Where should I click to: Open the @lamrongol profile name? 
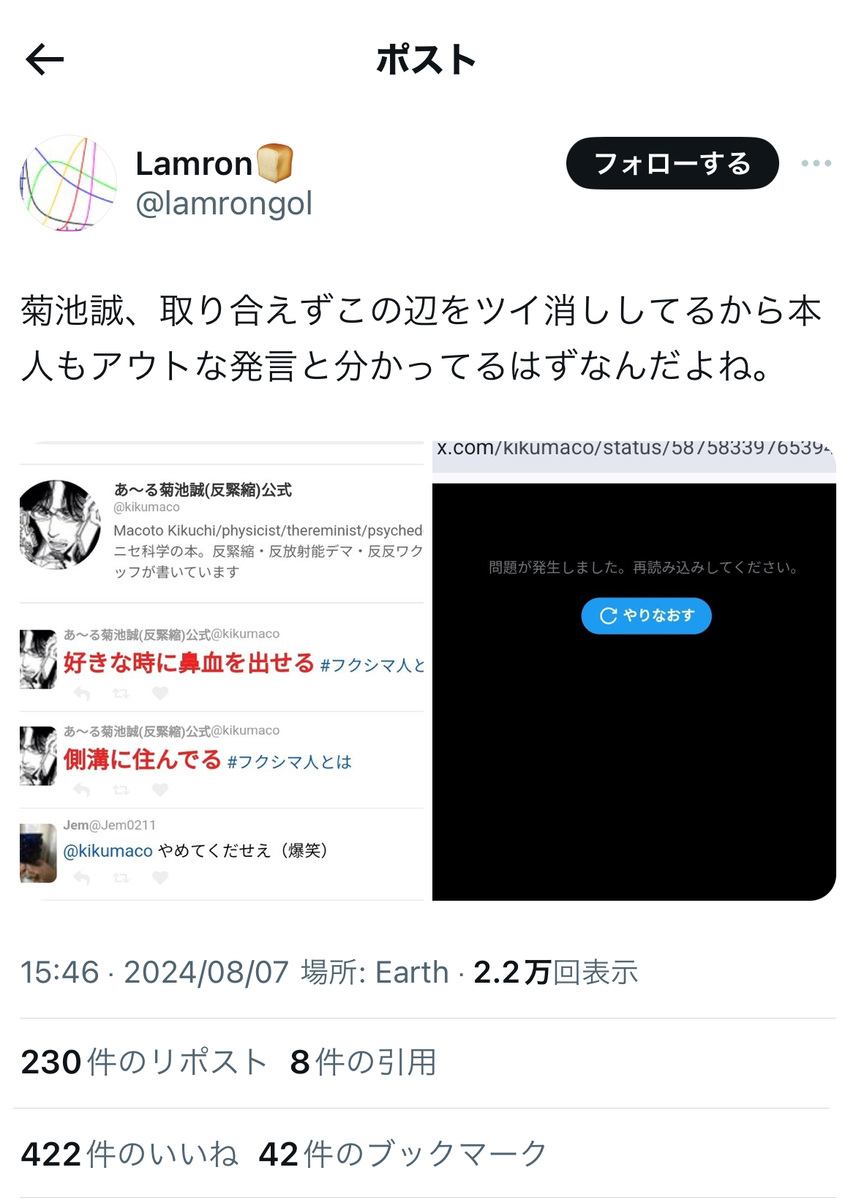pos(224,204)
